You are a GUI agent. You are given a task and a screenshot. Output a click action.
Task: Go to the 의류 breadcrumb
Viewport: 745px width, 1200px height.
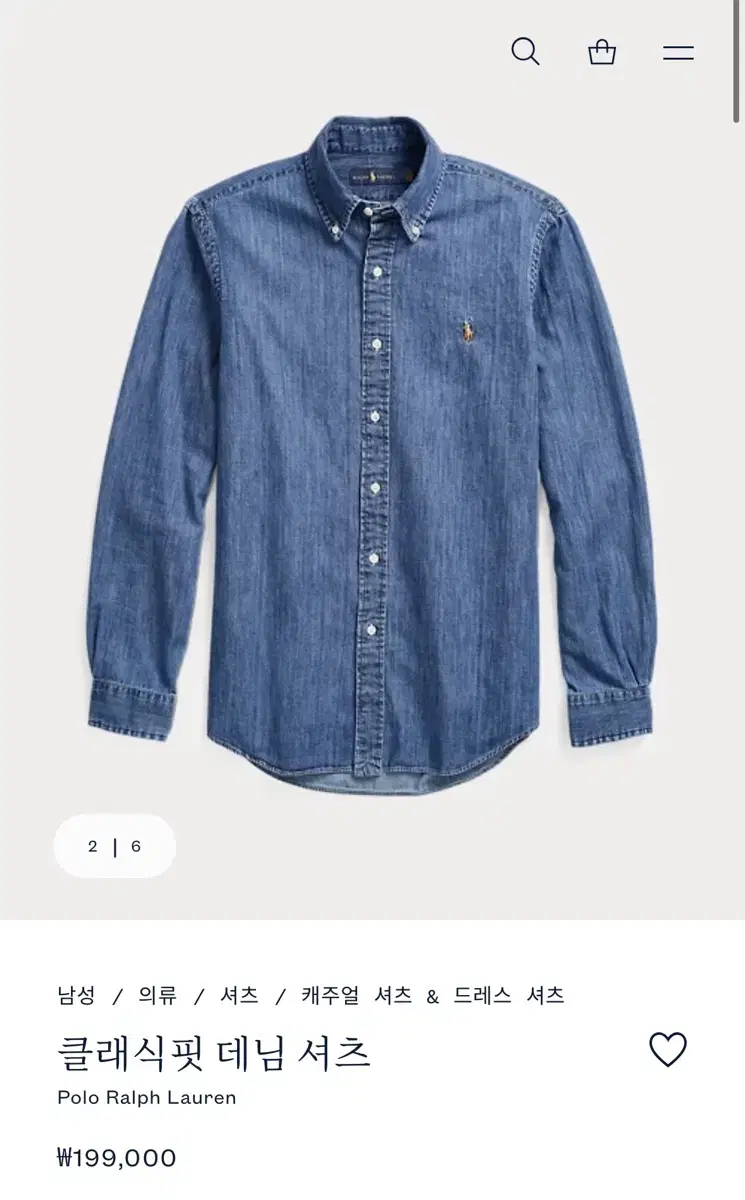click(158, 995)
